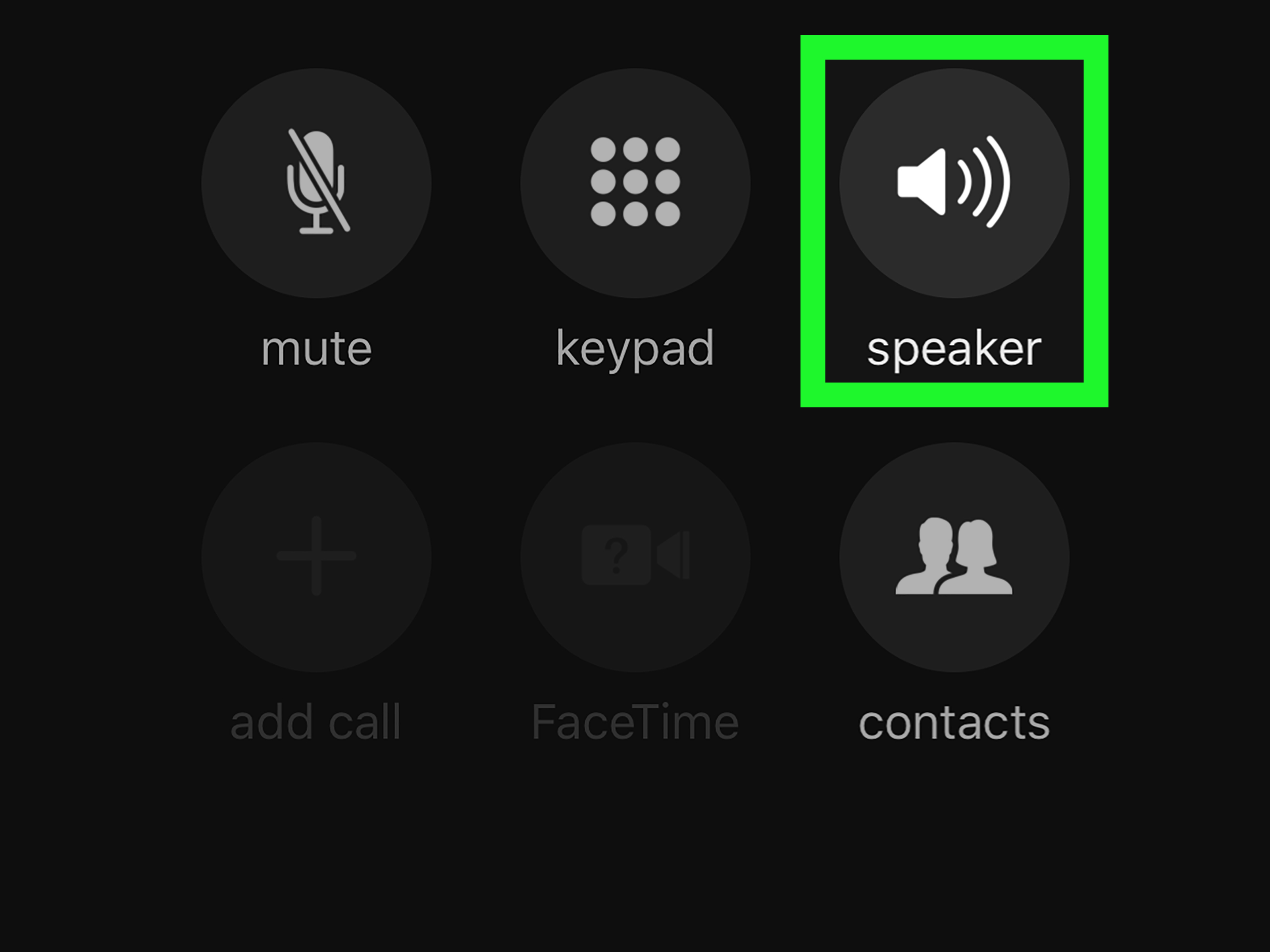Switch the call to FaceTime

[635, 557]
